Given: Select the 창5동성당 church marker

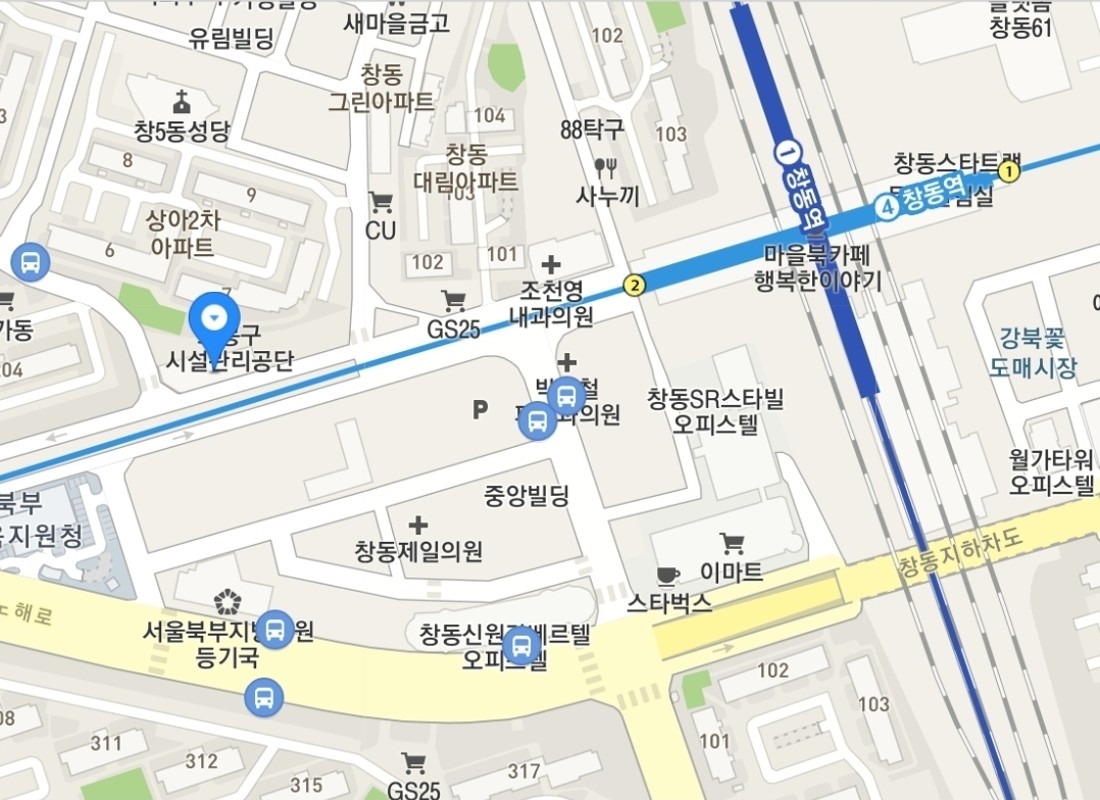Looking at the screenshot, I should coord(182,101).
